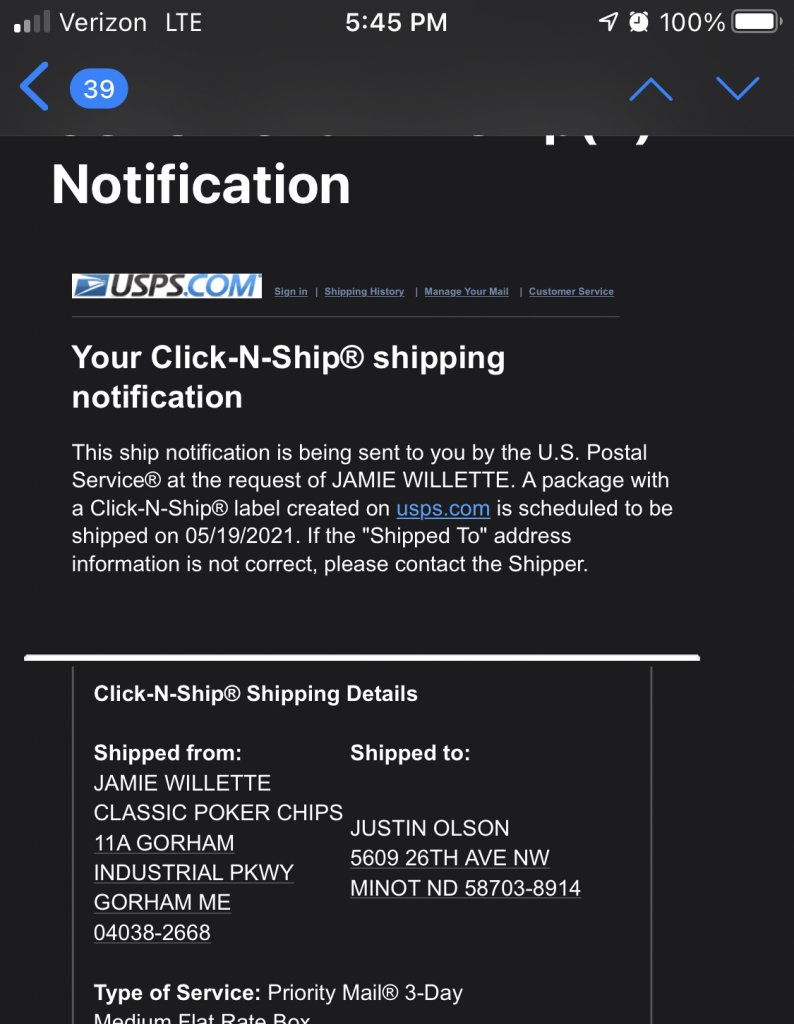Image resolution: width=794 pixels, height=1024 pixels.
Task: Open the Sign in link
Action: 291,292
